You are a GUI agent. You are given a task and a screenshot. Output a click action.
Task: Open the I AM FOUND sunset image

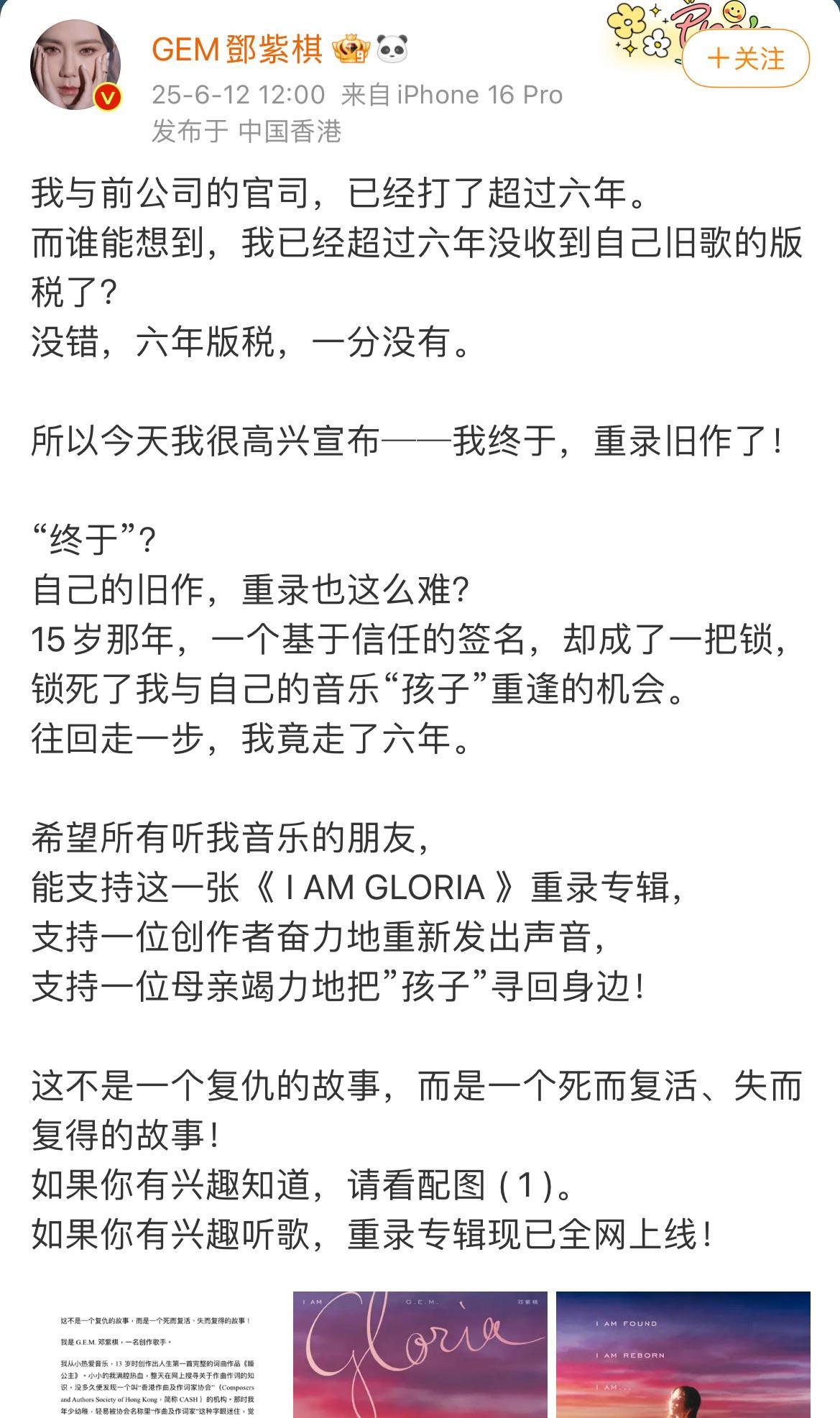(683, 1354)
